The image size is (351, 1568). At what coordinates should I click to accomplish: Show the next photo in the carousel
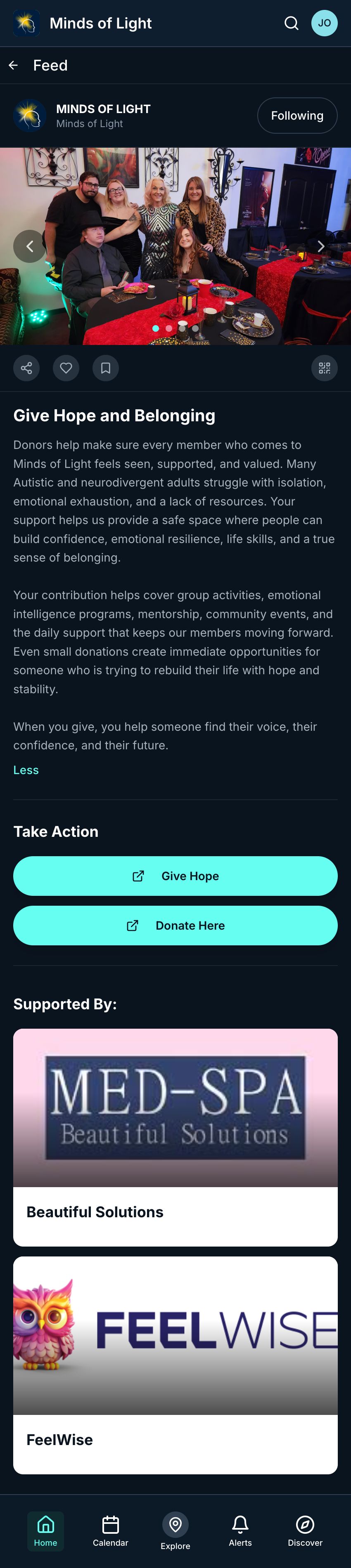[x=320, y=246]
